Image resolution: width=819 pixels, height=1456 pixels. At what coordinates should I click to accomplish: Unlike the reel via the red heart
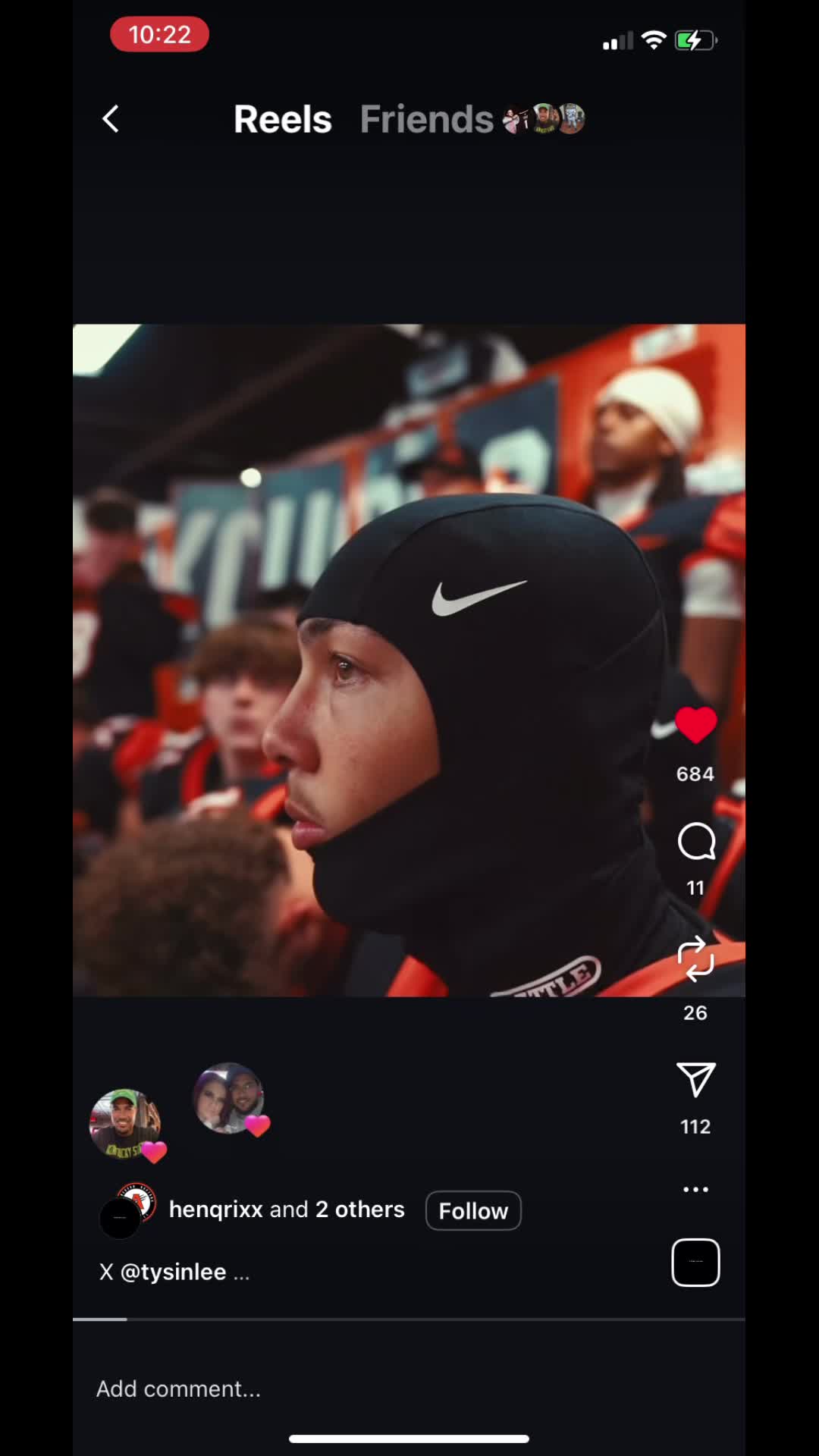tap(695, 724)
